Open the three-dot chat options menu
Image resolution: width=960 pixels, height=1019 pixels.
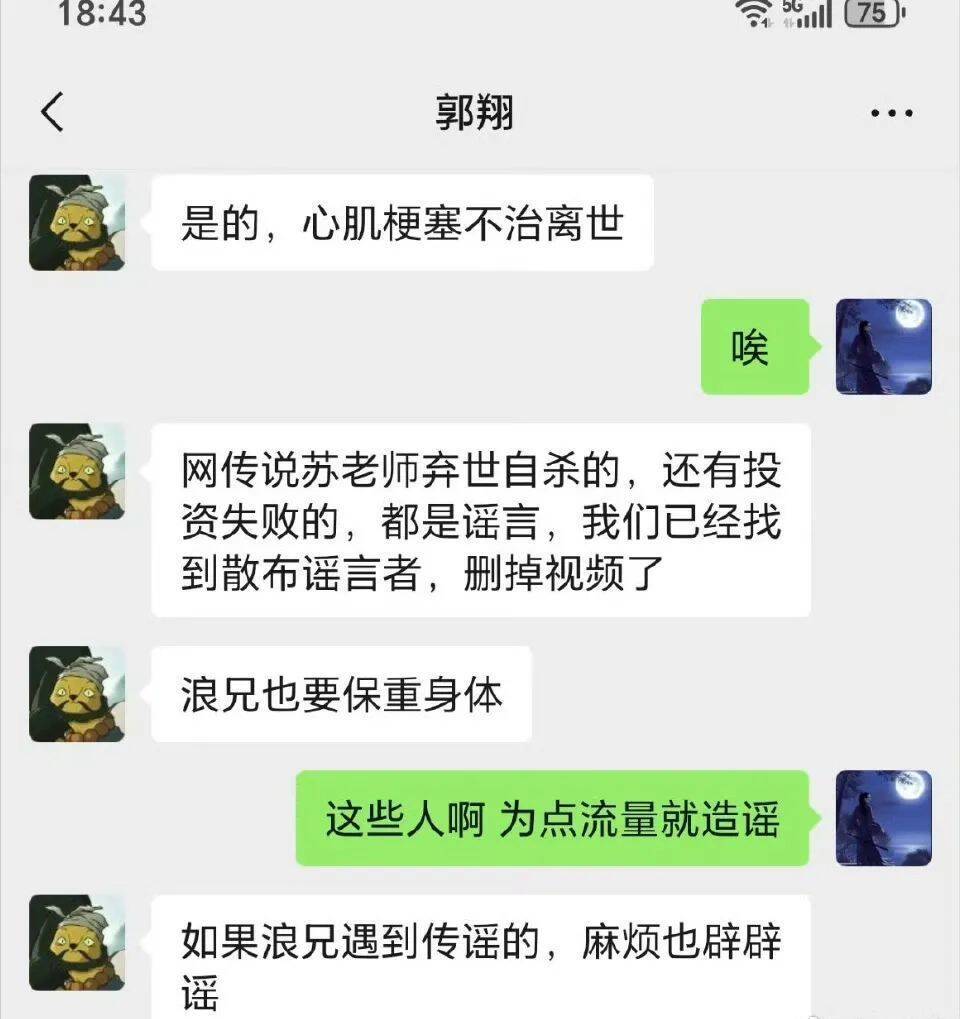pos(891,113)
